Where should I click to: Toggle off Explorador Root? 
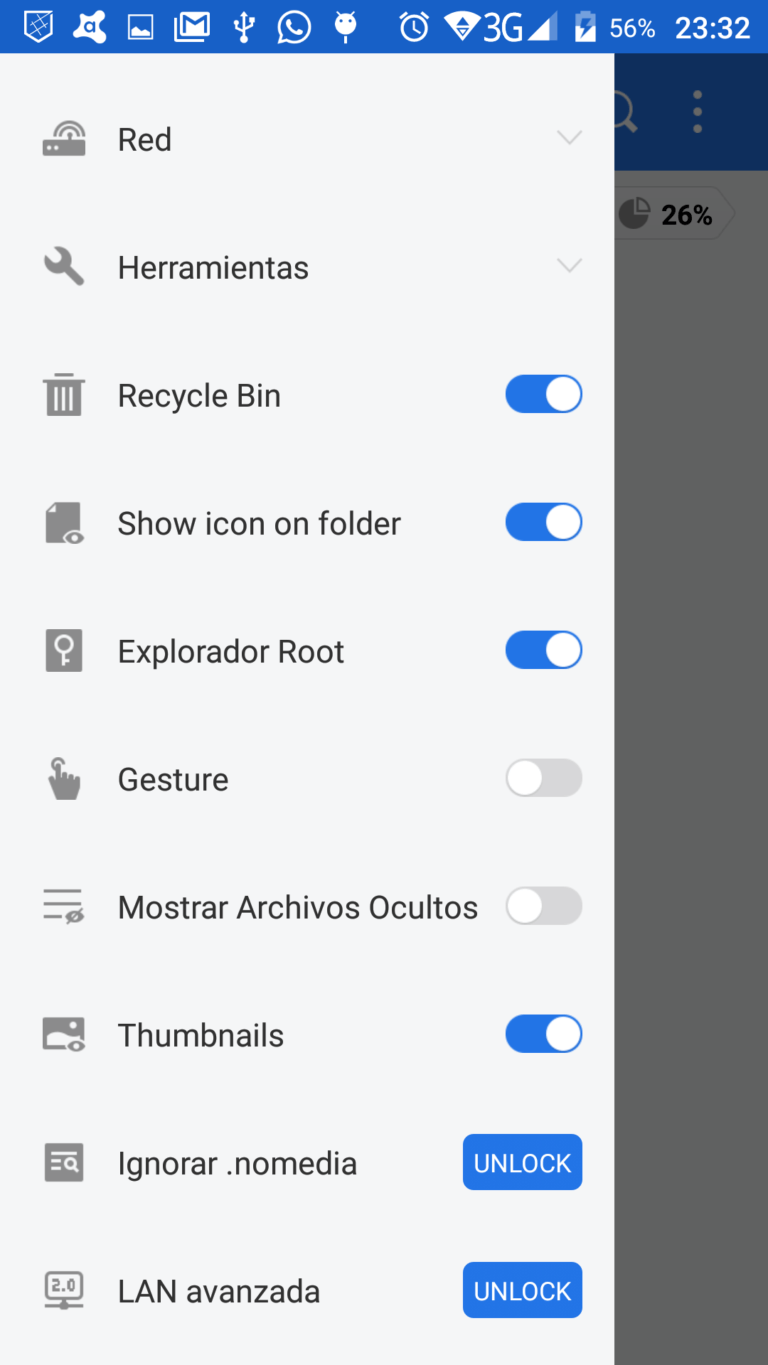click(543, 650)
